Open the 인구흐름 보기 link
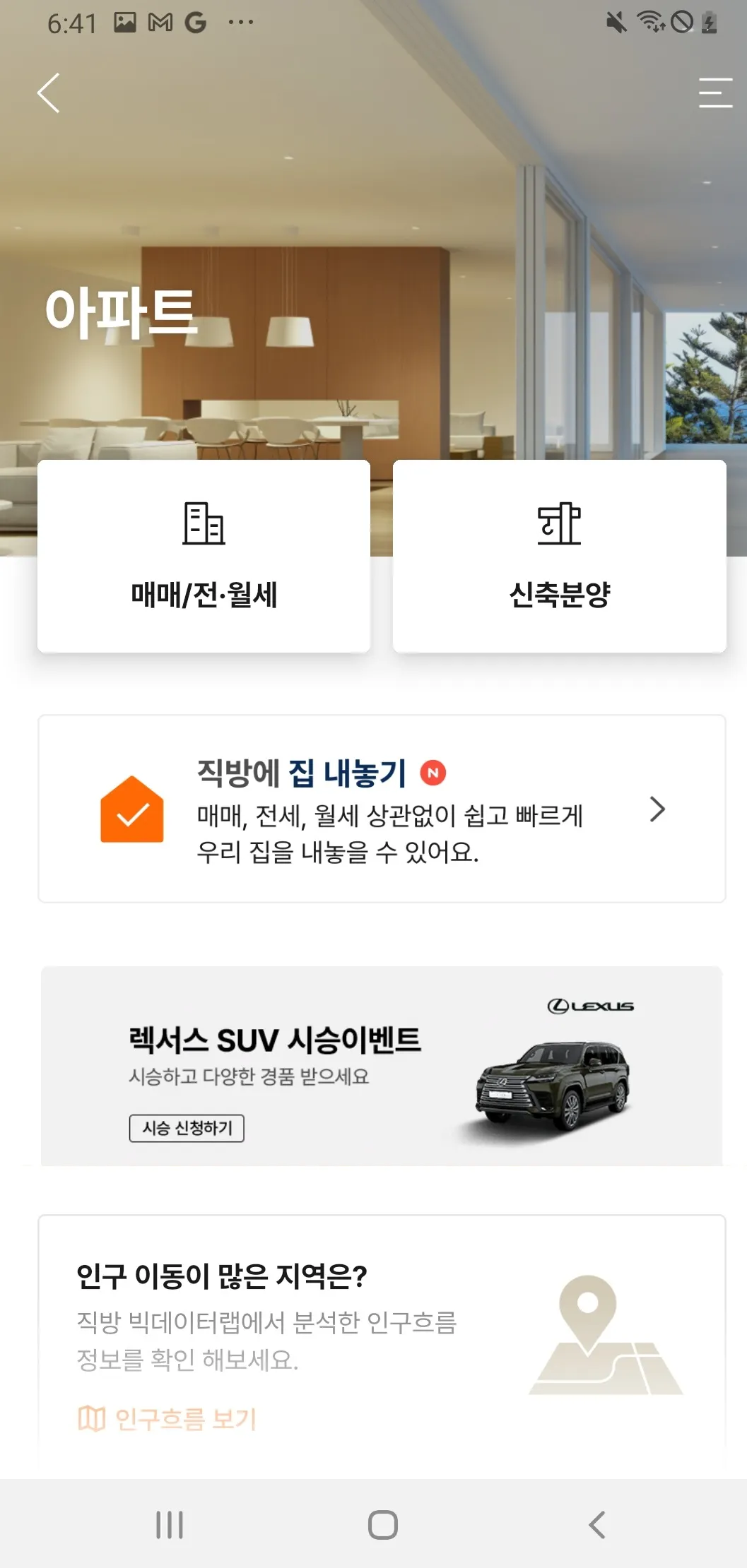The width and height of the screenshot is (747, 1568). pos(168,1418)
